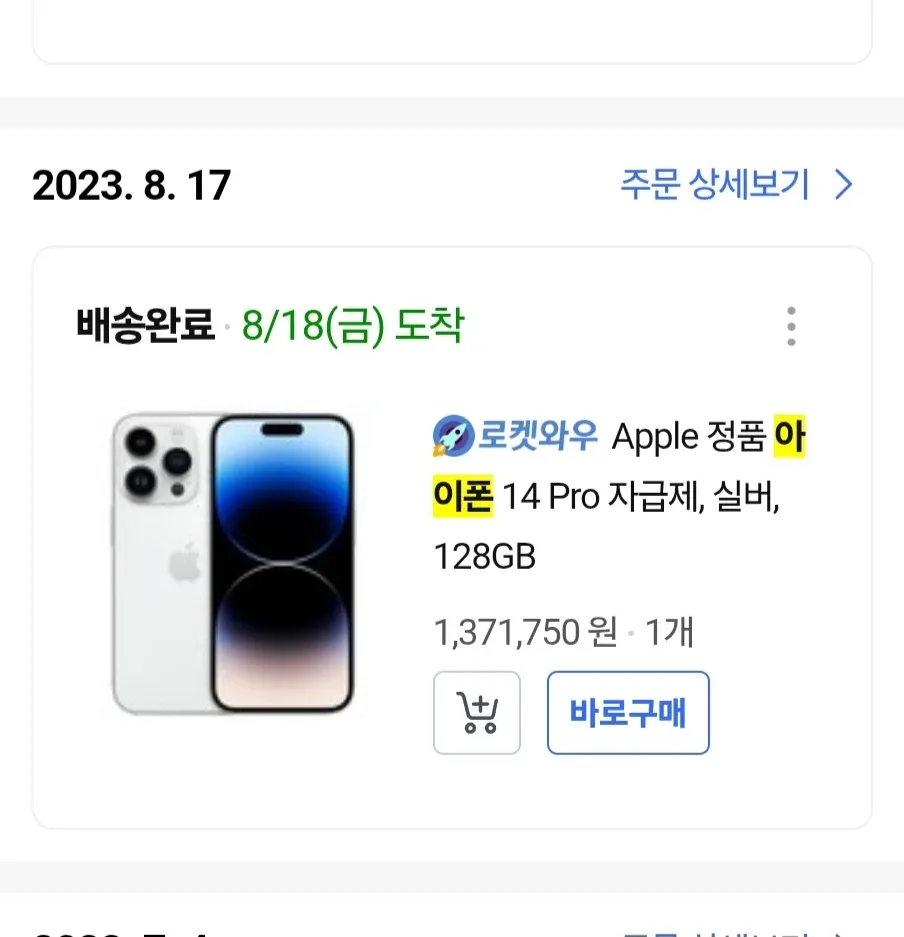Add the iPhone 14 Pro to the cart

click(x=477, y=712)
